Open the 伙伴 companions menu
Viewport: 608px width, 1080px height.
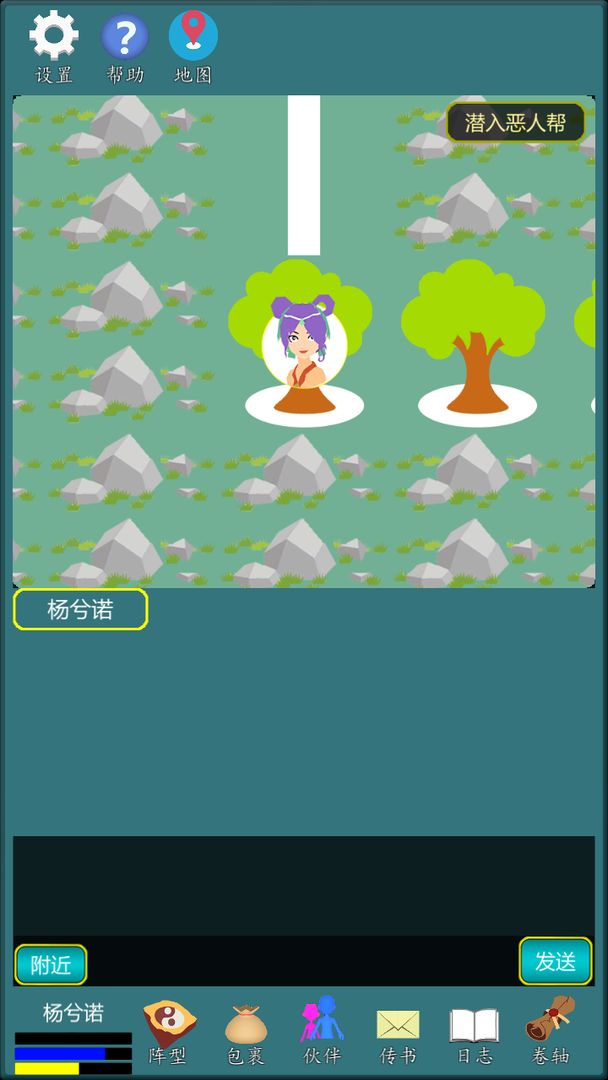(322, 1031)
